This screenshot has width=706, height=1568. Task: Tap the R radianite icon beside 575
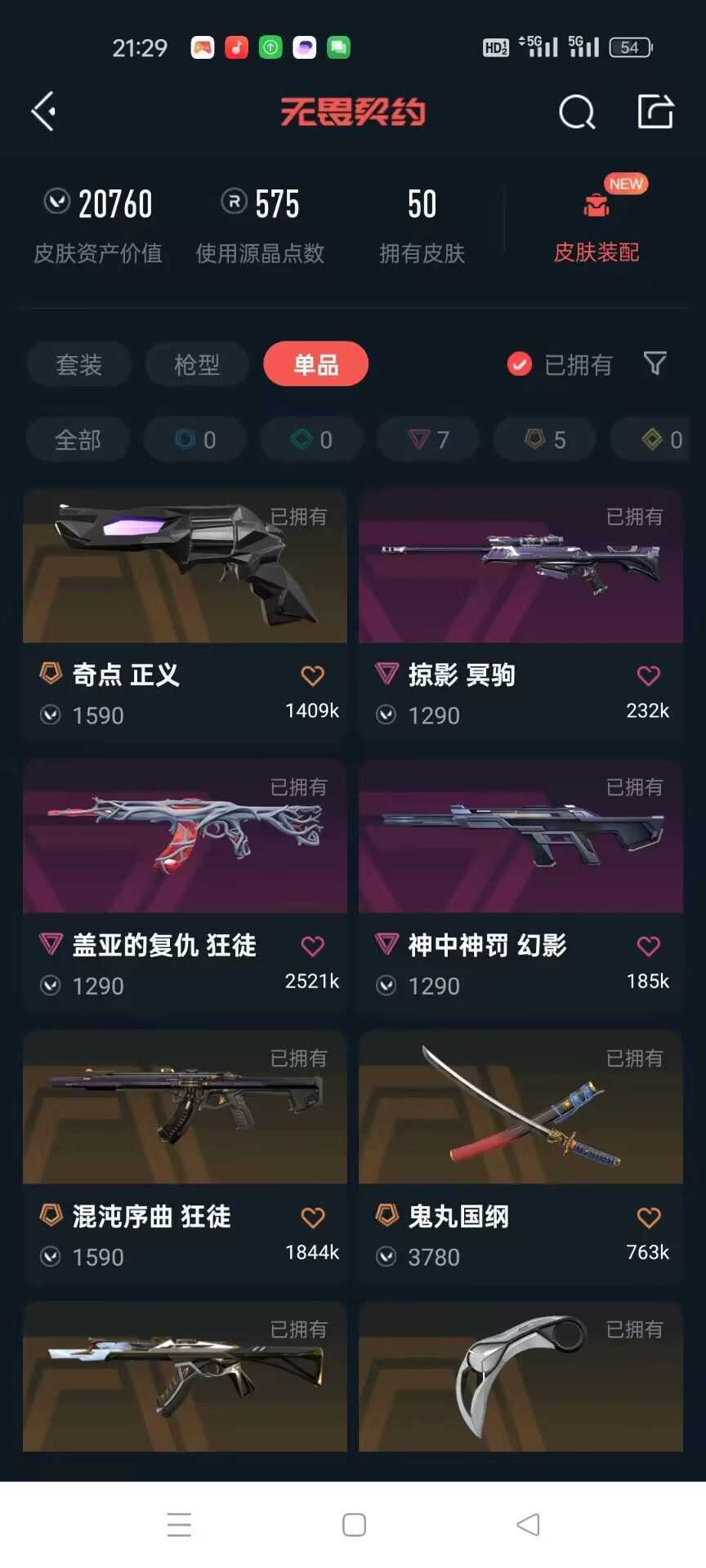pyautogui.click(x=234, y=203)
